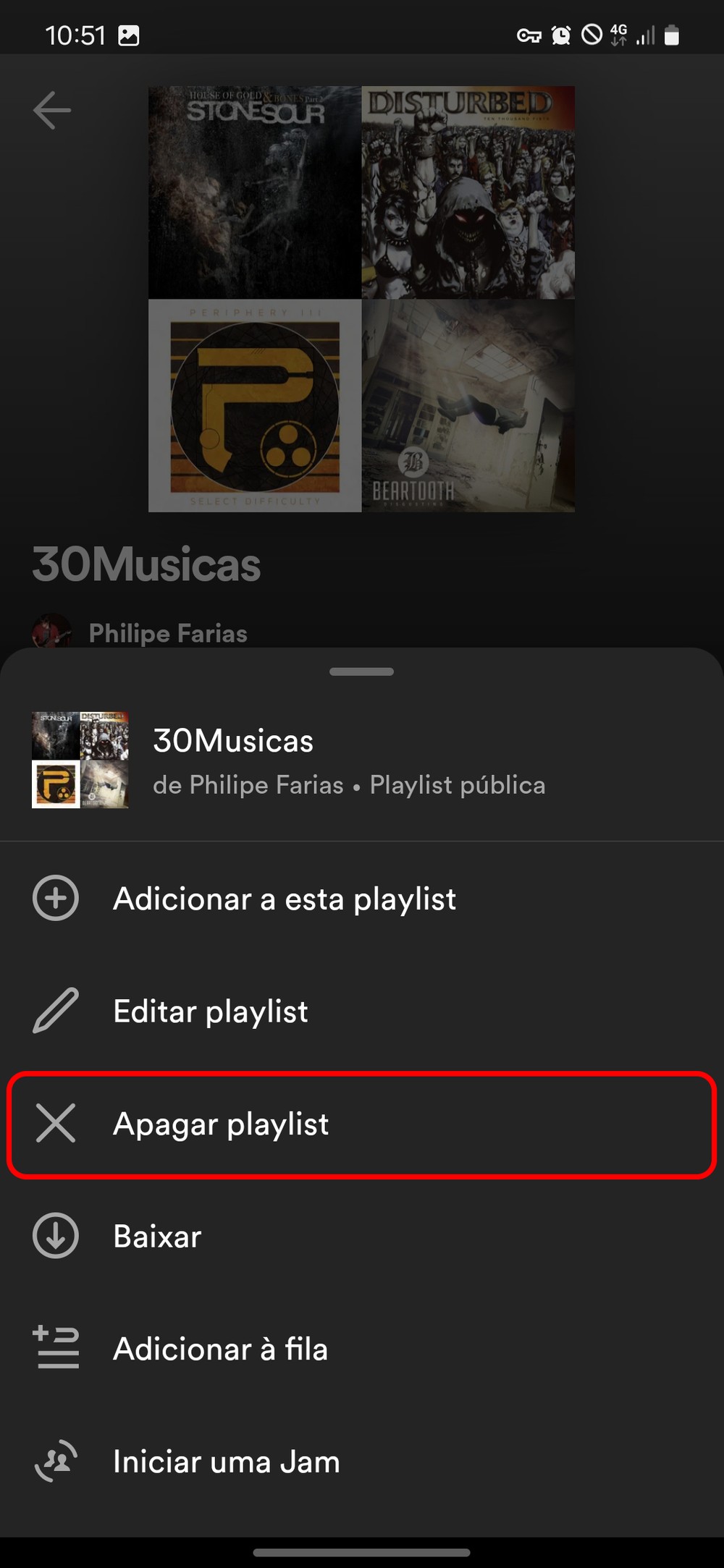Image resolution: width=724 pixels, height=1568 pixels.
Task: Tap Baixar to download playlist
Action: tap(157, 1236)
